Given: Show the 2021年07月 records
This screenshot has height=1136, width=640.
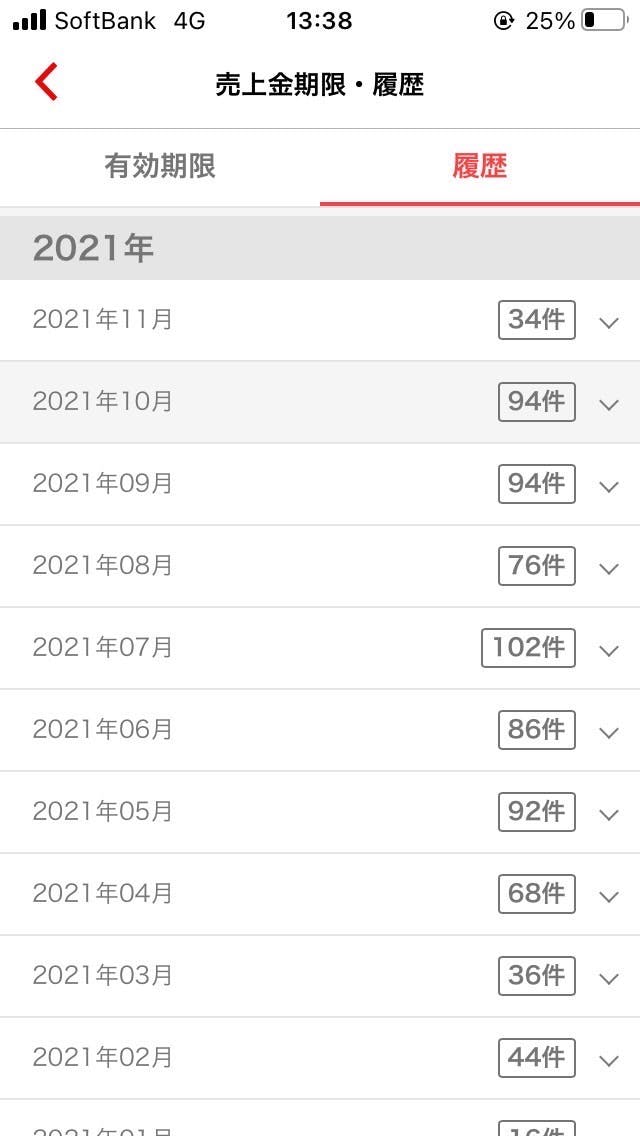Looking at the screenshot, I should click(608, 649).
